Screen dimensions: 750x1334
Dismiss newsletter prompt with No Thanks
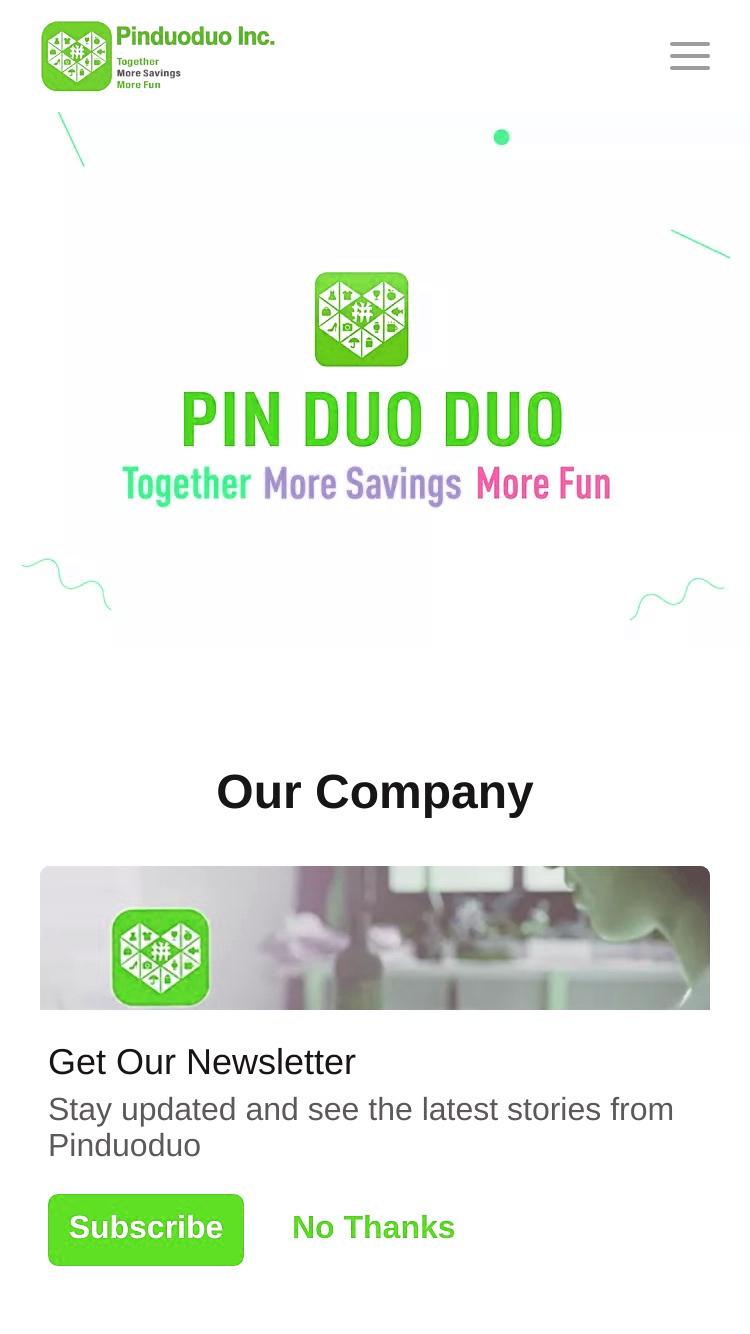pyautogui.click(x=373, y=1227)
